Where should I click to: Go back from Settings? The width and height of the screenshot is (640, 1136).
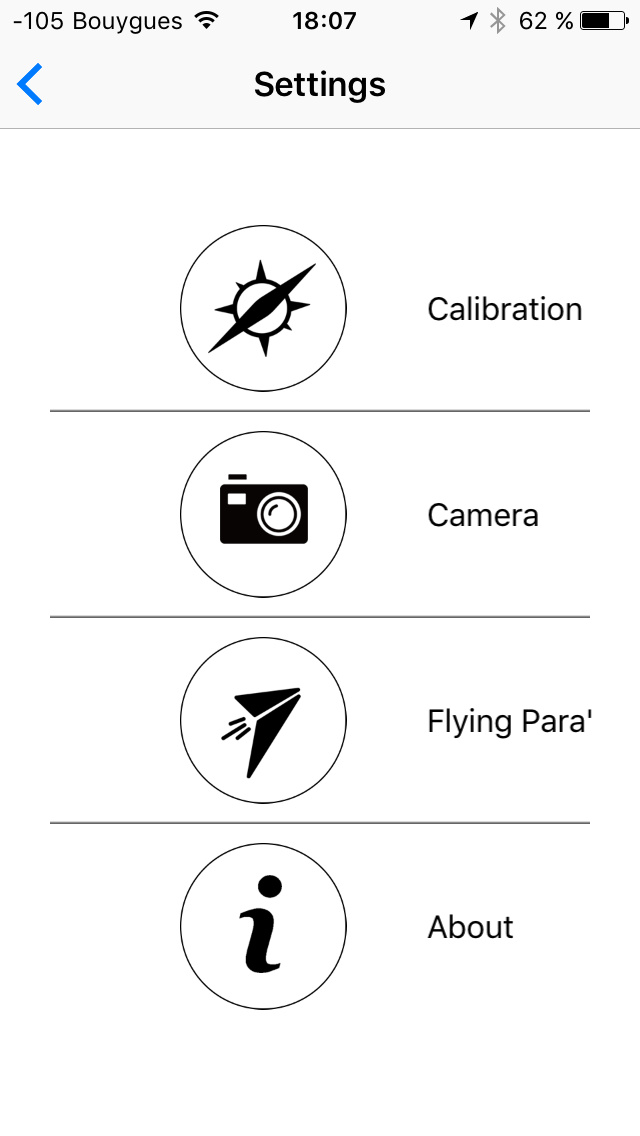pyautogui.click(x=30, y=84)
